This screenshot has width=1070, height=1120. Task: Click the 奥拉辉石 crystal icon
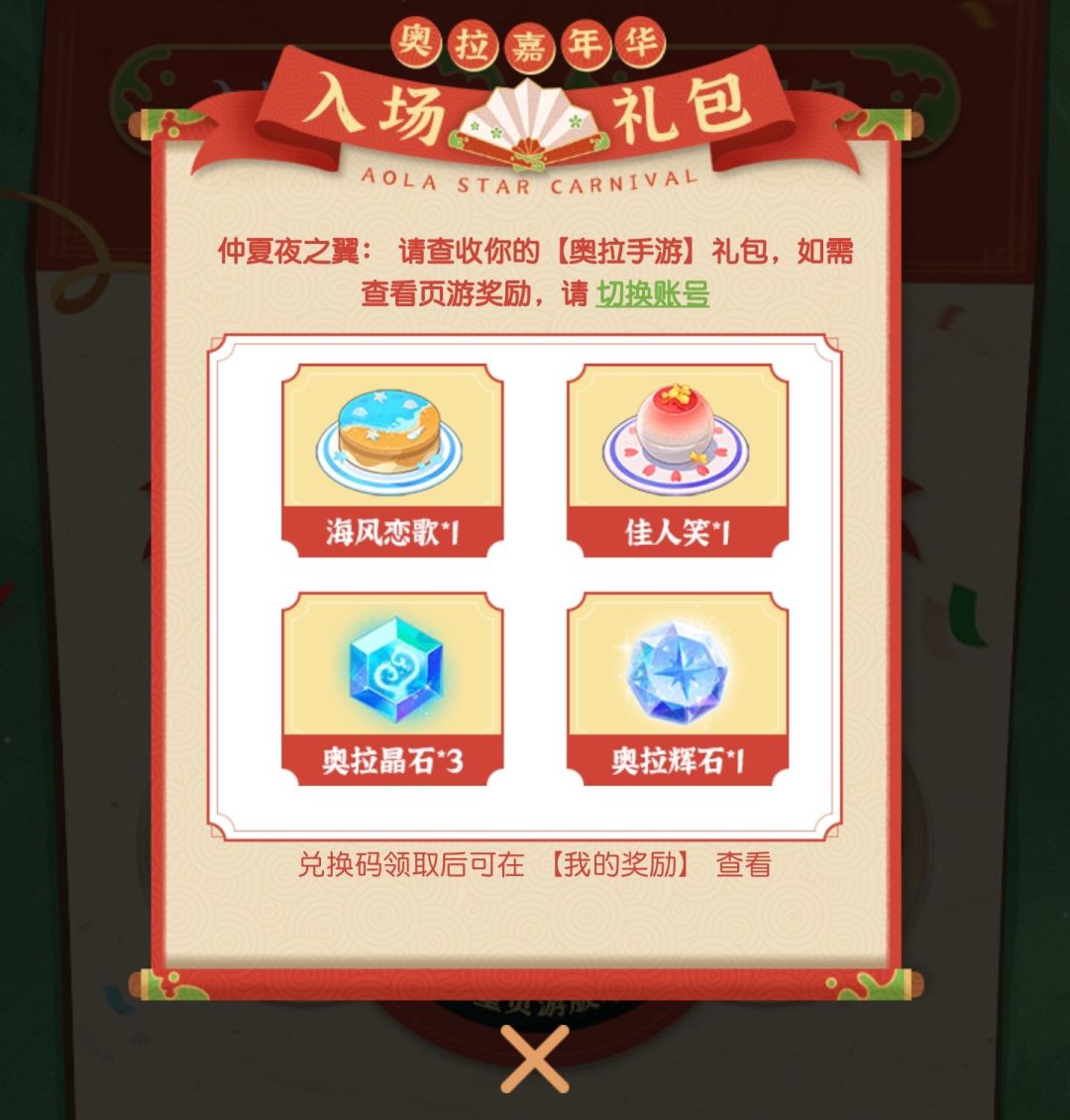click(x=677, y=671)
